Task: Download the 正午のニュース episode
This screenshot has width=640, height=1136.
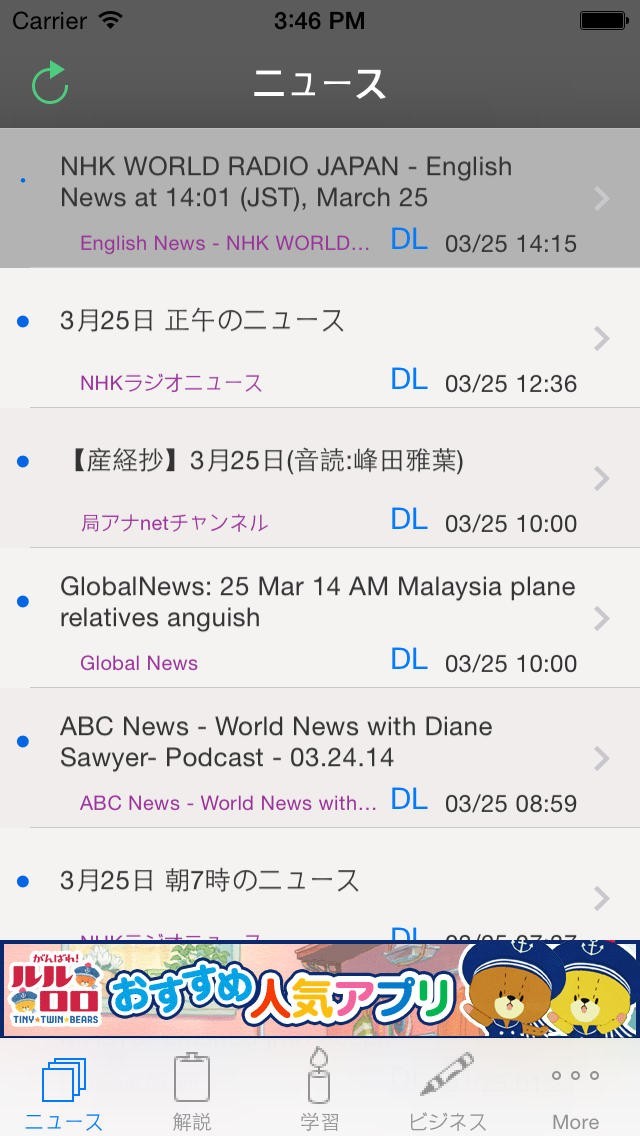Action: point(409,379)
